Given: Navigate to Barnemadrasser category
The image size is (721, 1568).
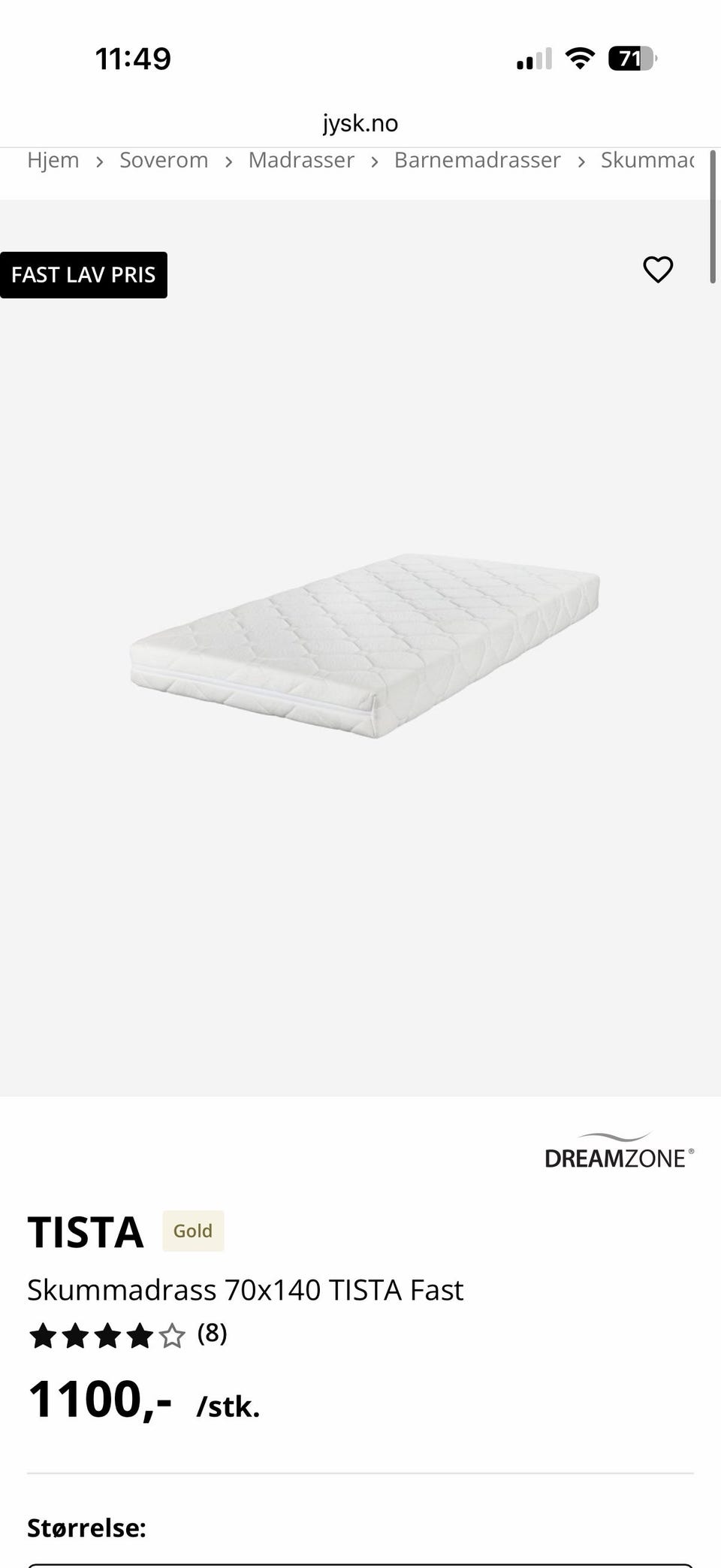Looking at the screenshot, I should pyautogui.click(x=478, y=160).
